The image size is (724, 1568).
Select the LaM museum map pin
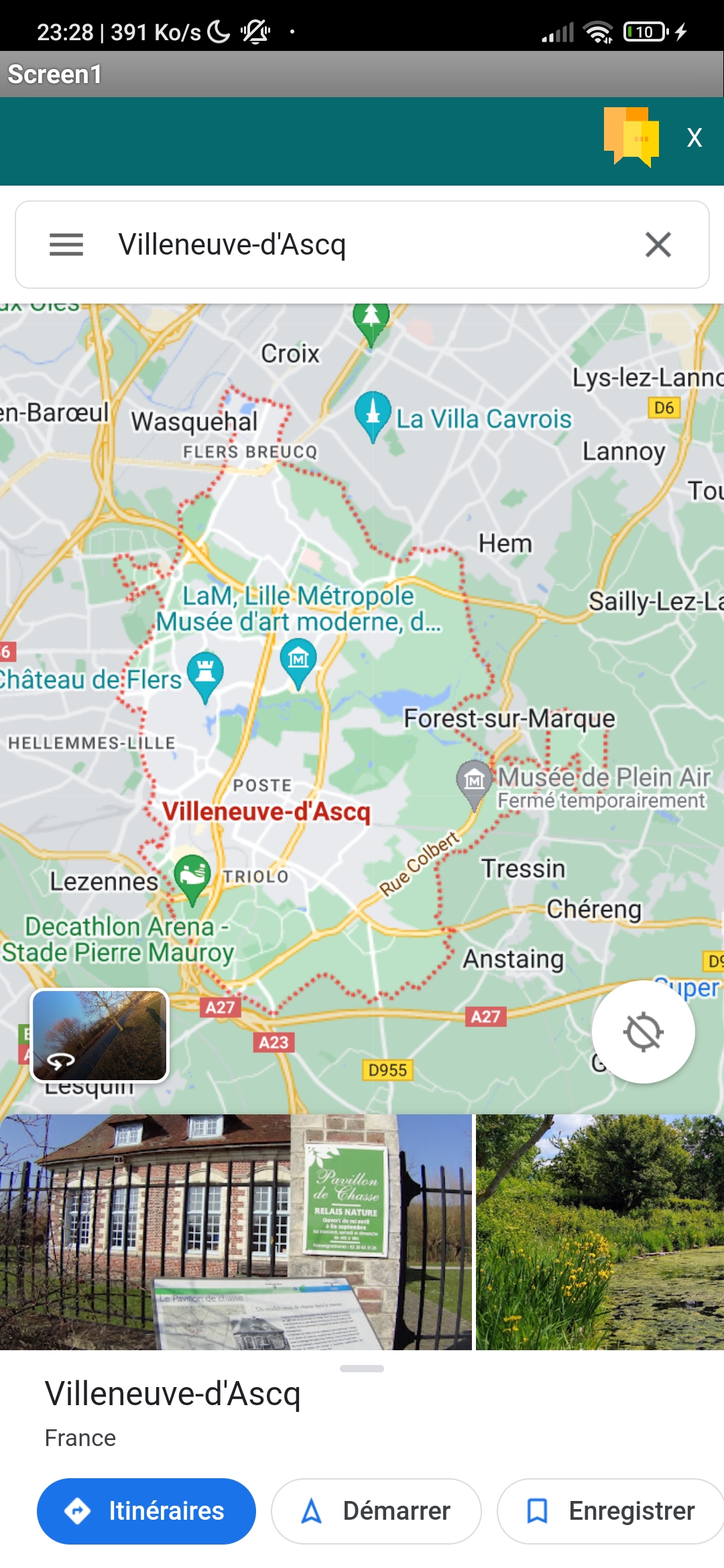298,661
